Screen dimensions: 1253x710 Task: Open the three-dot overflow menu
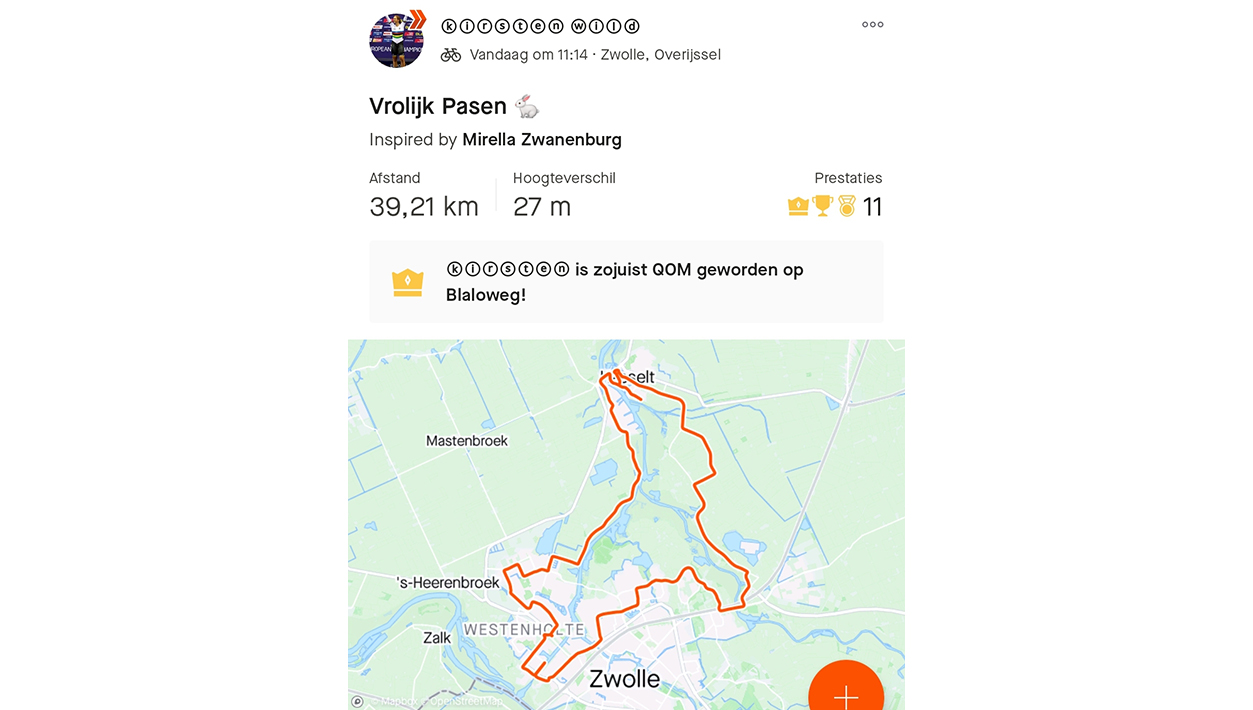click(x=872, y=25)
